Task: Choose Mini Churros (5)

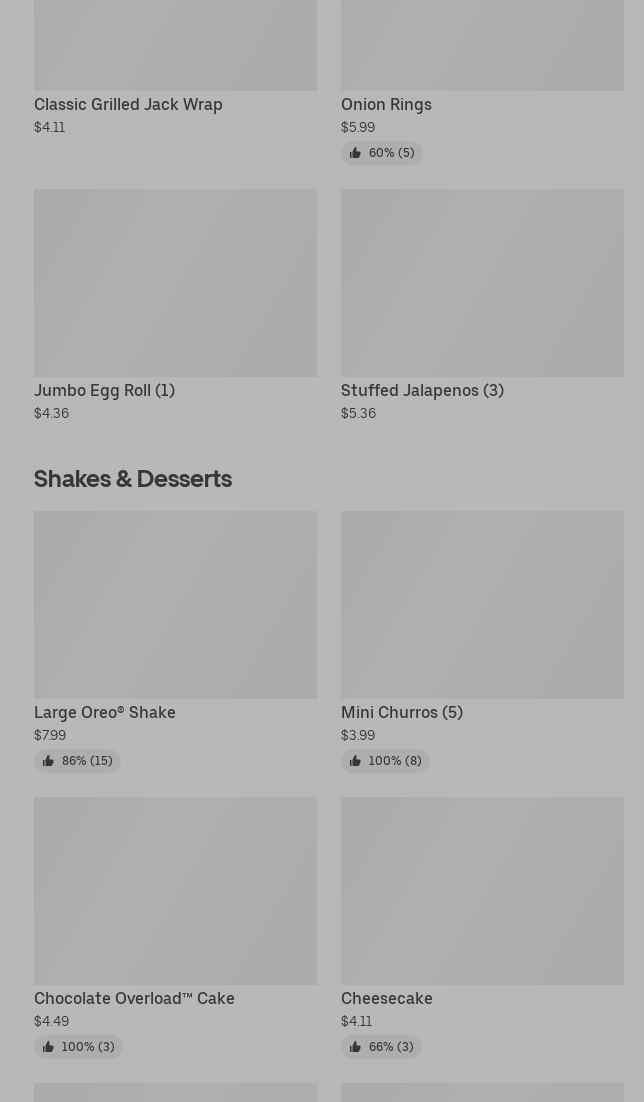Action: click(482, 641)
